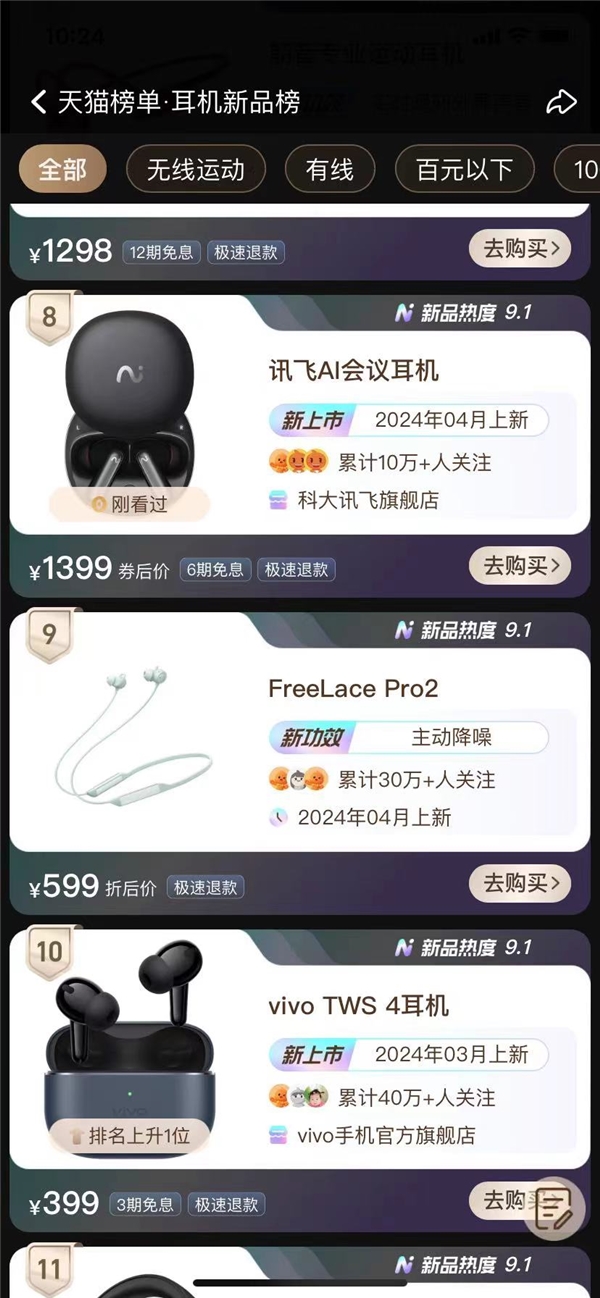The image size is (600, 1298).
Task: Tap 去购买 for 讯飞AI会议耳机
Action: pos(520,566)
